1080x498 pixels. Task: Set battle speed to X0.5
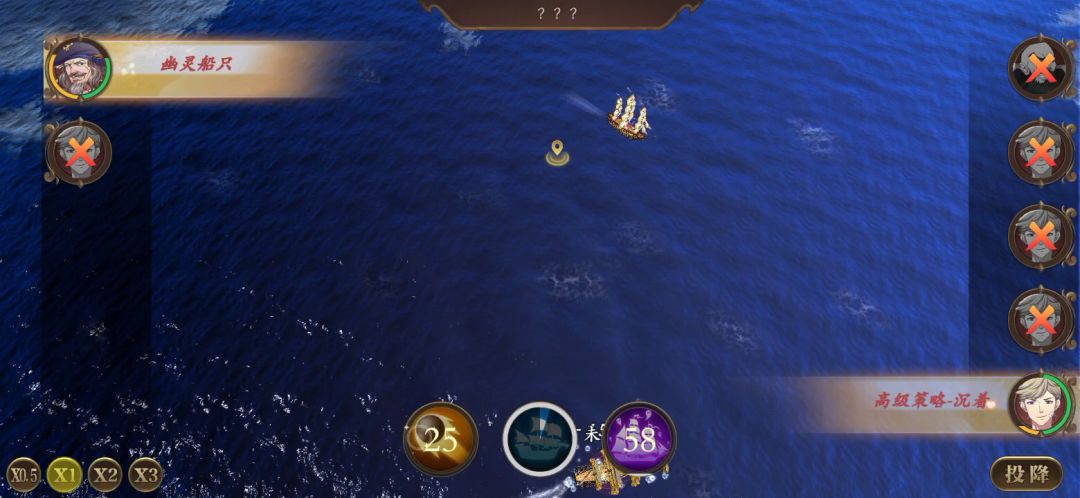click(x=23, y=475)
